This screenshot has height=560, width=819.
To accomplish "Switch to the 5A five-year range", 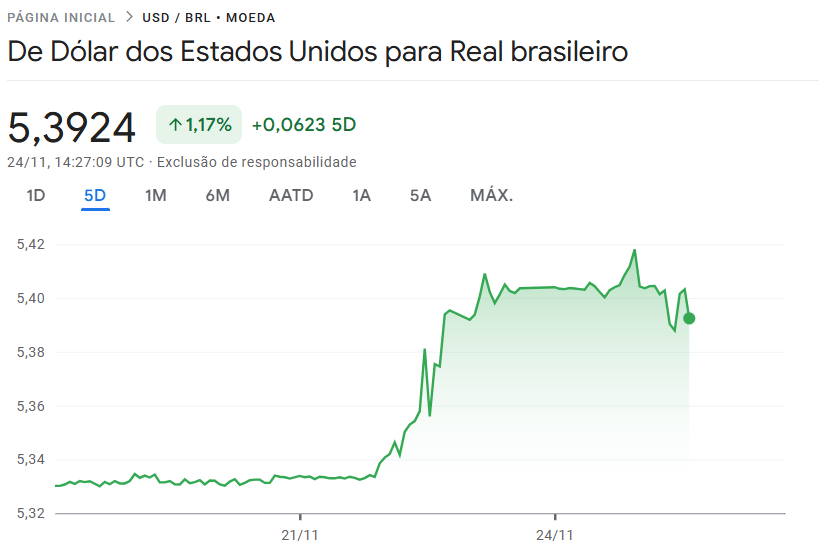I will (x=420, y=195).
